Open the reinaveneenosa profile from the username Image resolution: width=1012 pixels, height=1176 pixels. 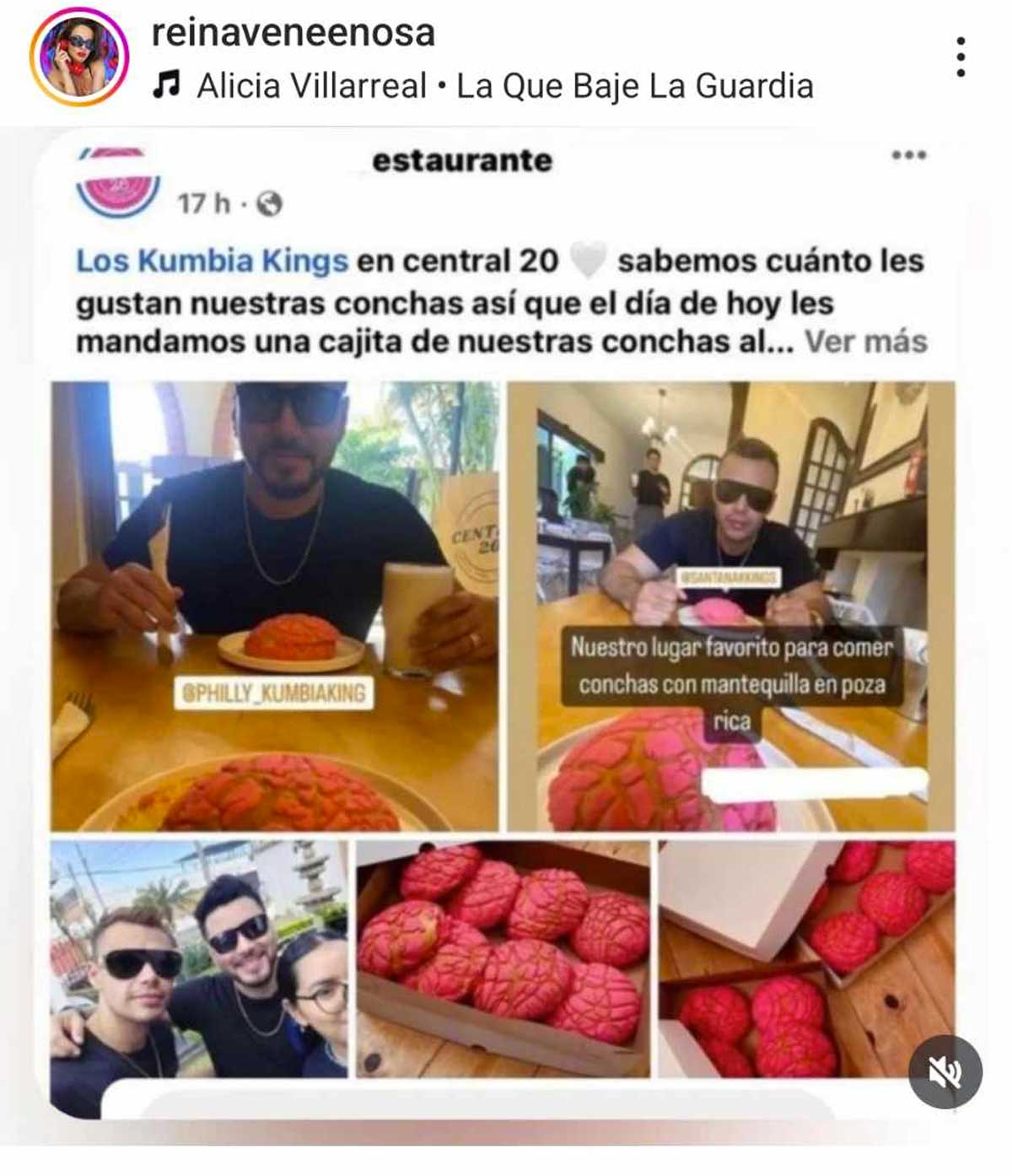293,33
